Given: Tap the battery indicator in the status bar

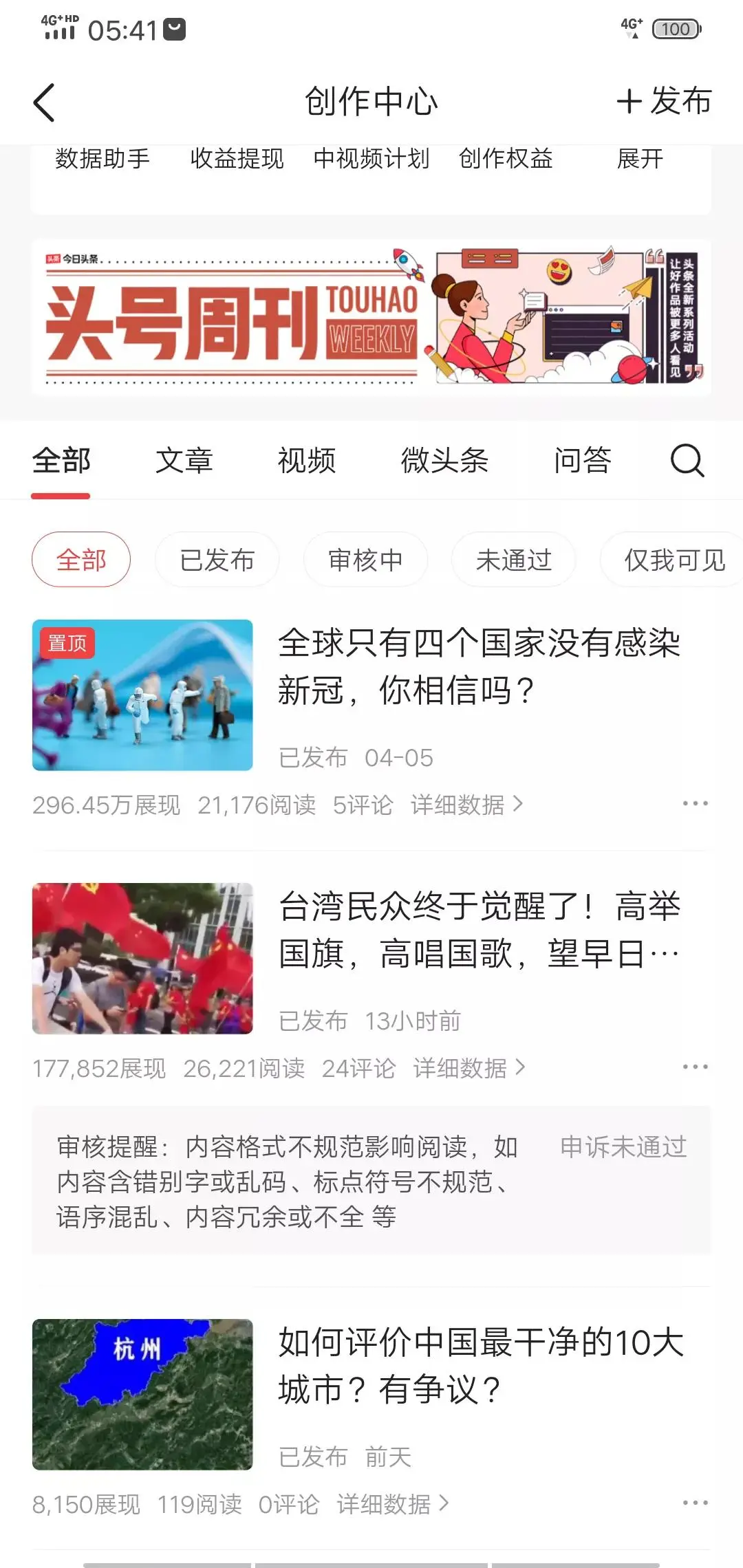Looking at the screenshot, I should click(675, 29).
